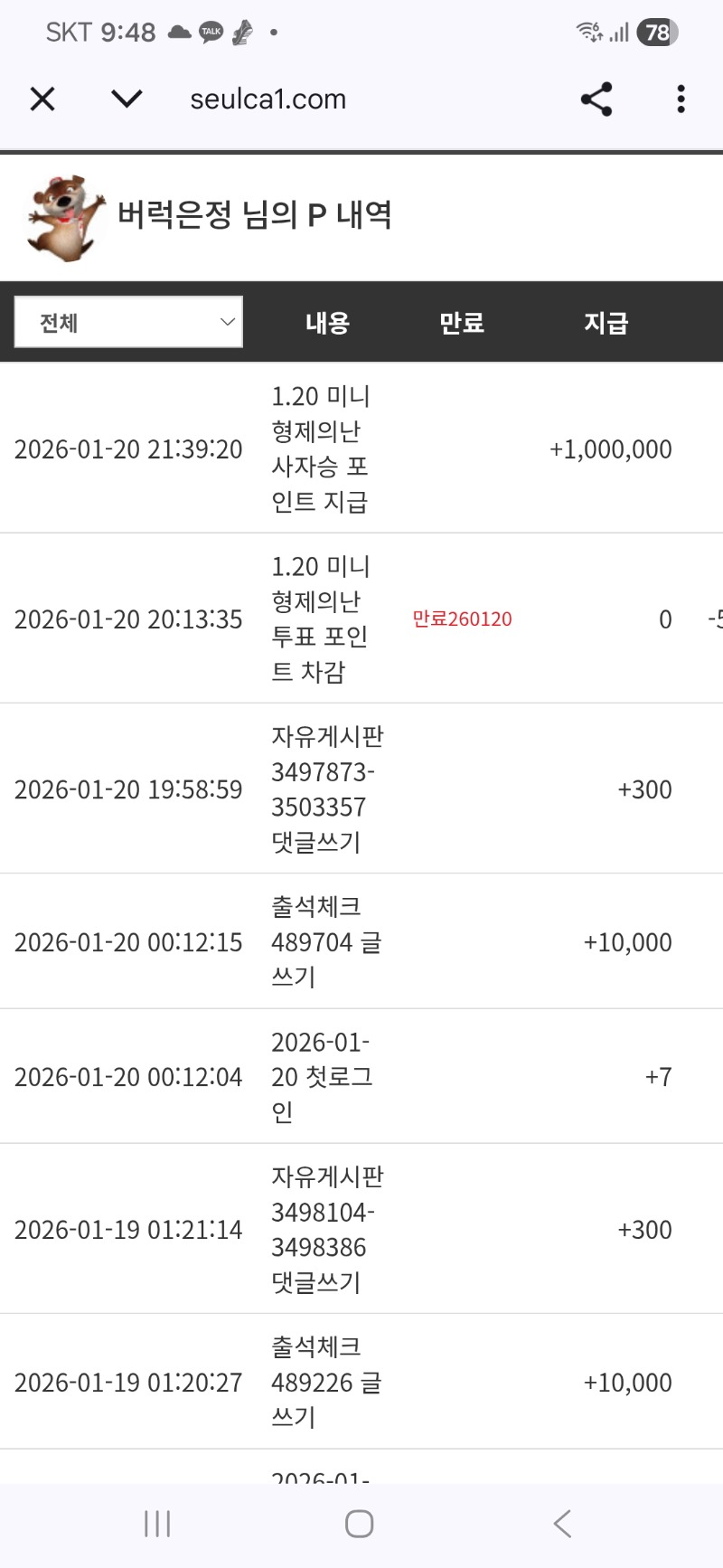This screenshot has width=723, height=1568.
Task: Open the three-dot overflow menu
Action: pos(681,99)
